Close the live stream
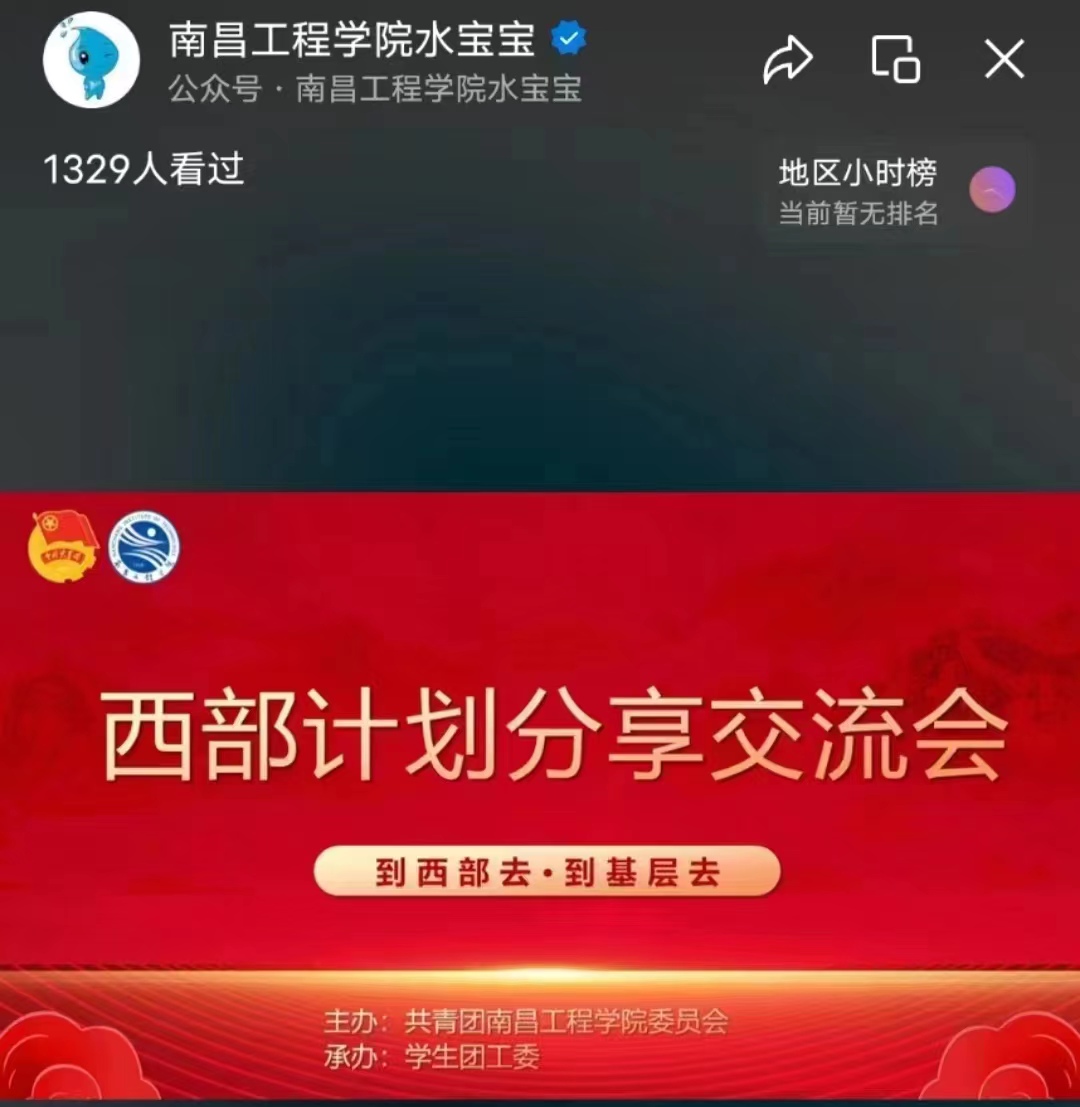Viewport: 1080px width, 1107px height. 1004,60
